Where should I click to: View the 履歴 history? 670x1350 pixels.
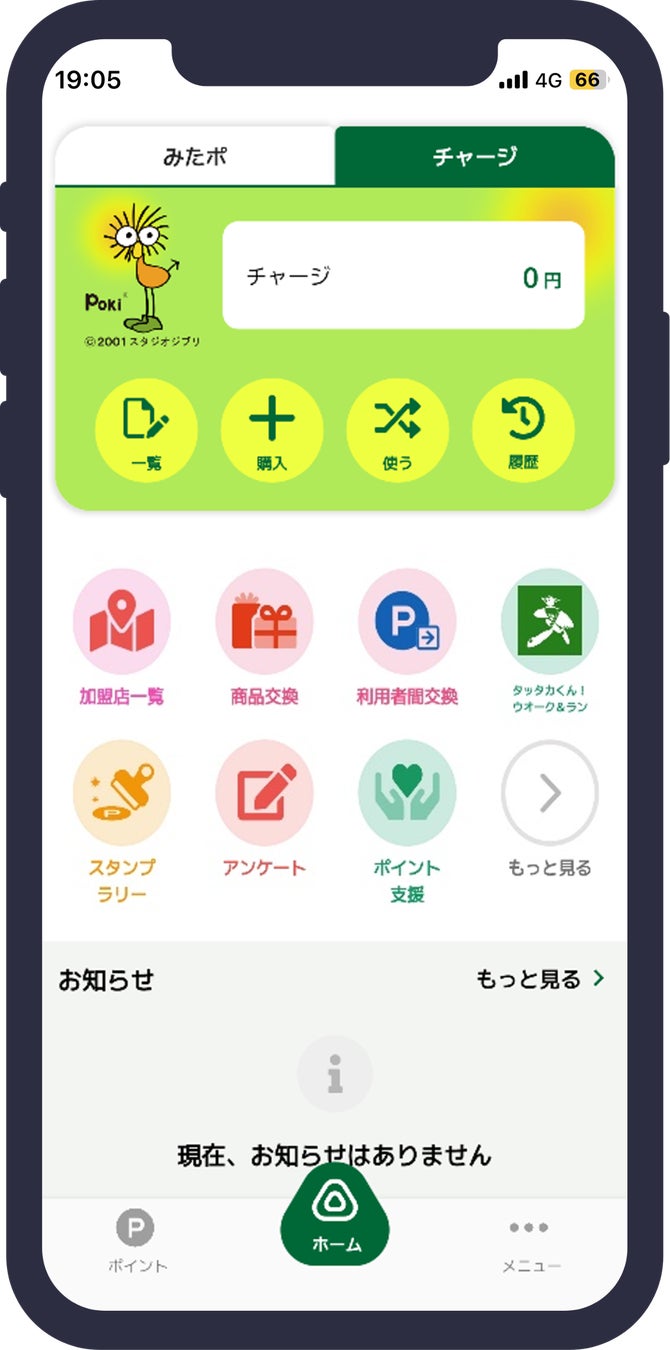(x=523, y=432)
